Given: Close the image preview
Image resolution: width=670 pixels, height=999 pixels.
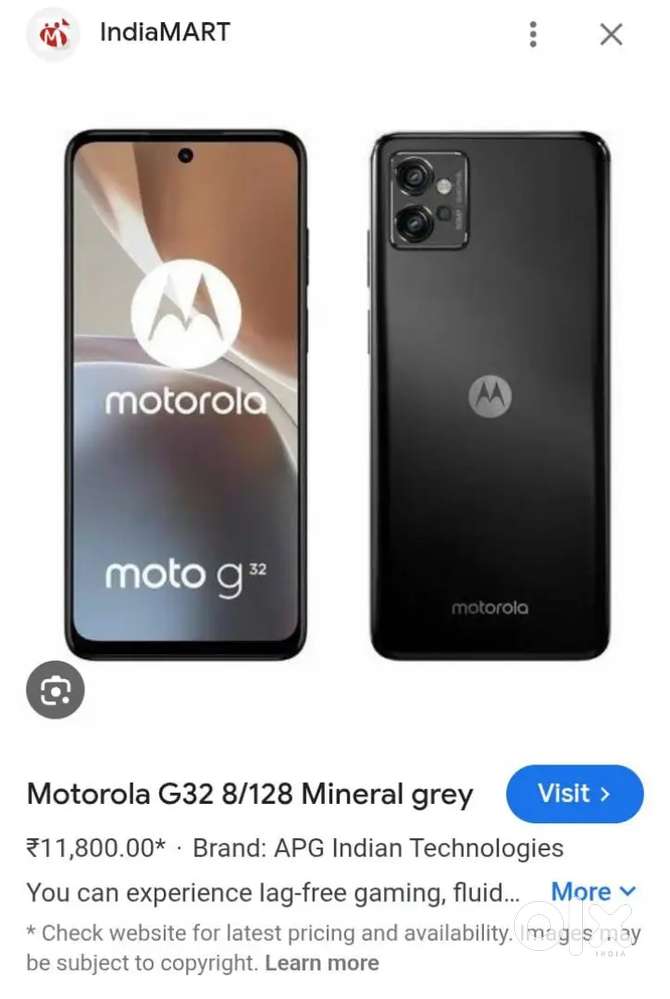Looking at the screenshot, I should [x=611, y=35].
